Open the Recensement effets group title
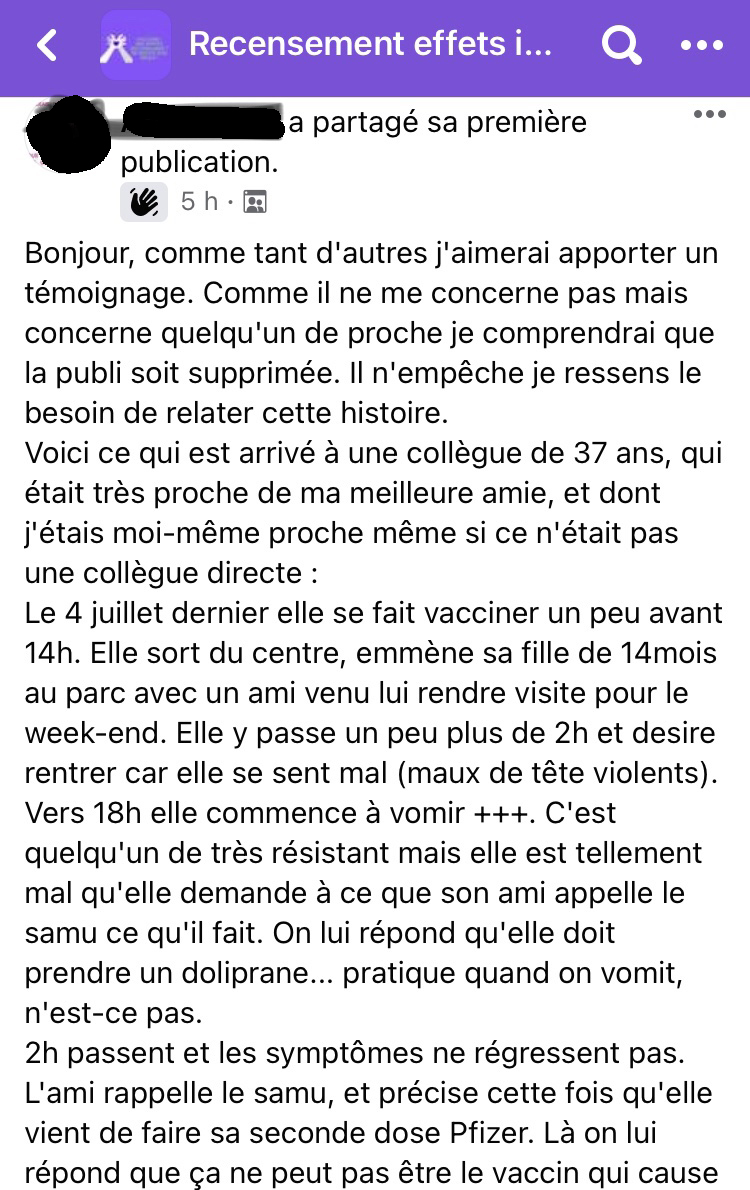The image size is (750, 1190). pos(369,45)
